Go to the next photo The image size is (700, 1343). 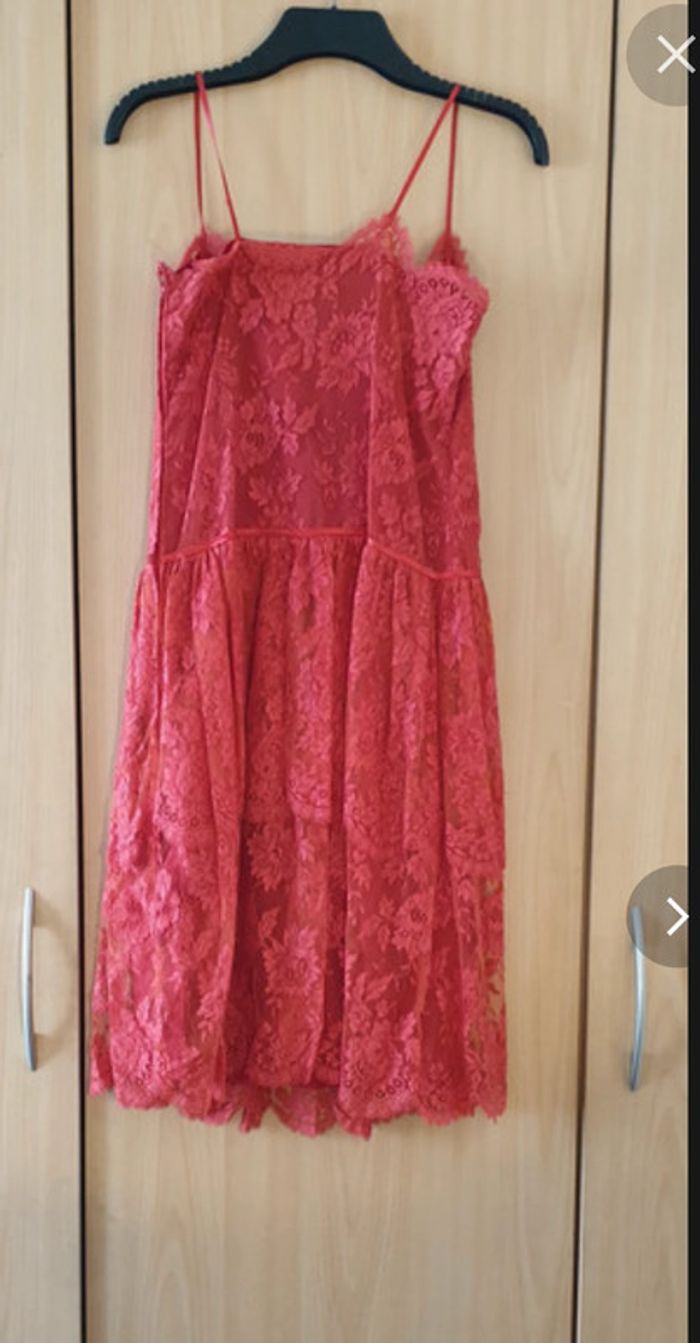click(675, 916)
